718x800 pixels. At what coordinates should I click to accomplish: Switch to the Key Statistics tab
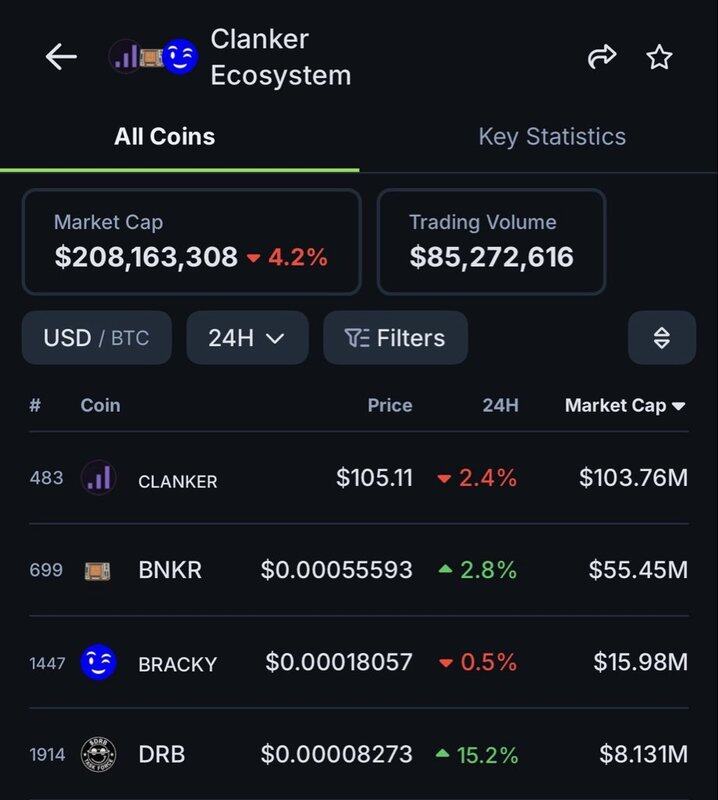coord(552,137)
